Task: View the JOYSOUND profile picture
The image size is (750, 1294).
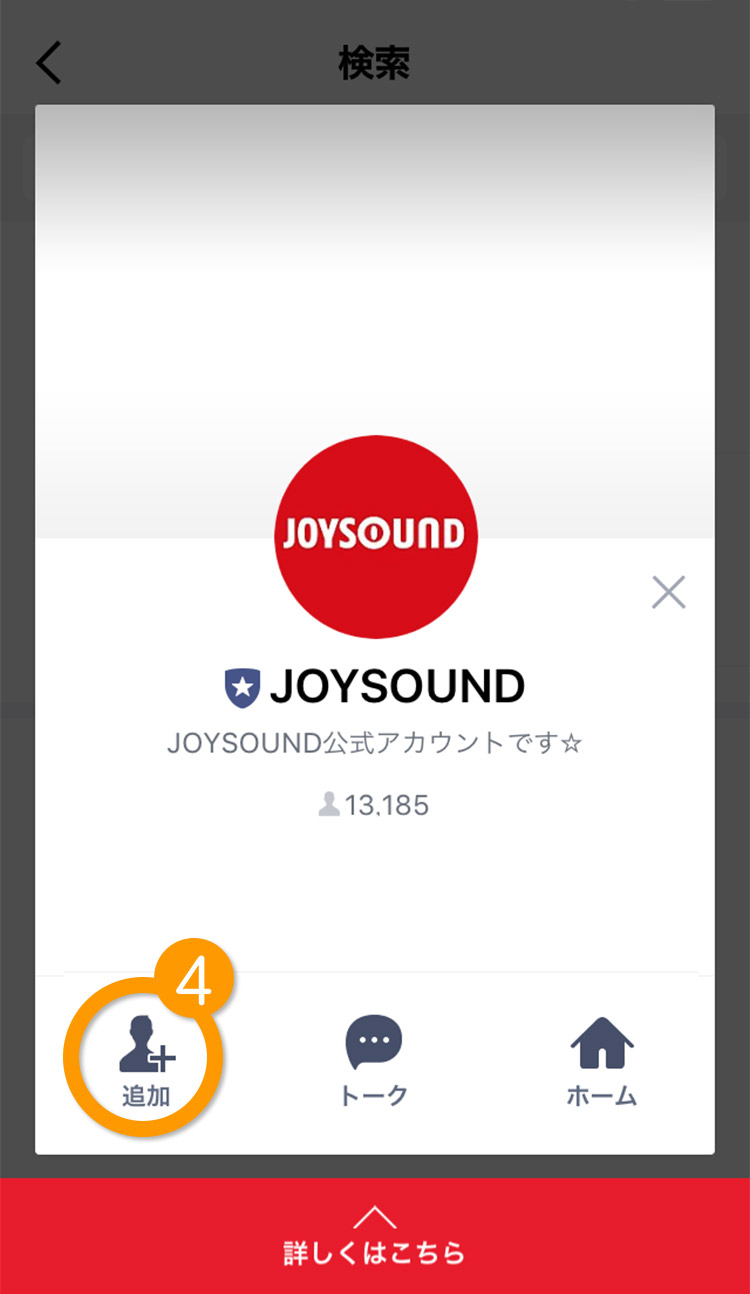Action: [375, 537]
